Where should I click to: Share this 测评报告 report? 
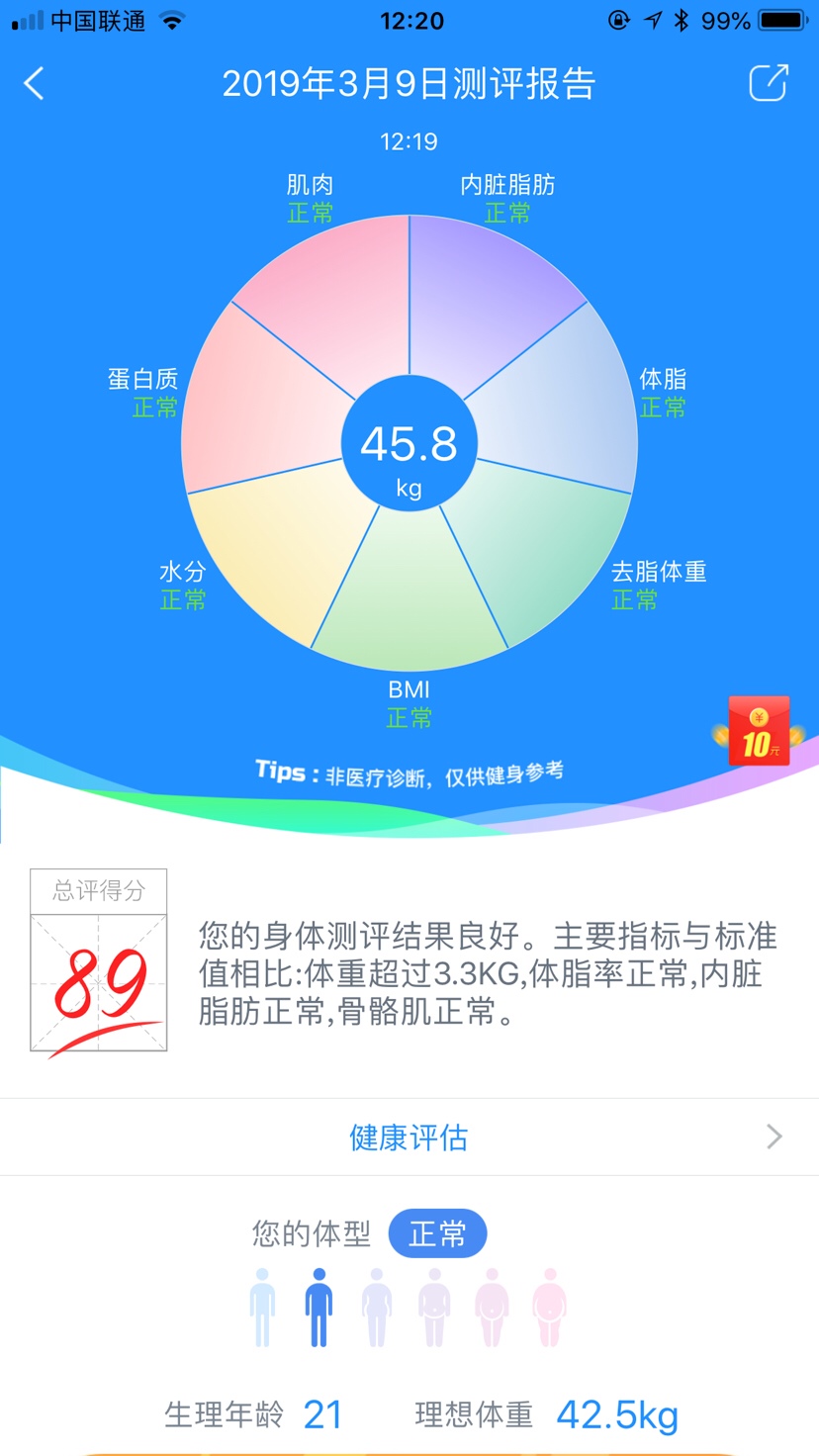(769, 83)
